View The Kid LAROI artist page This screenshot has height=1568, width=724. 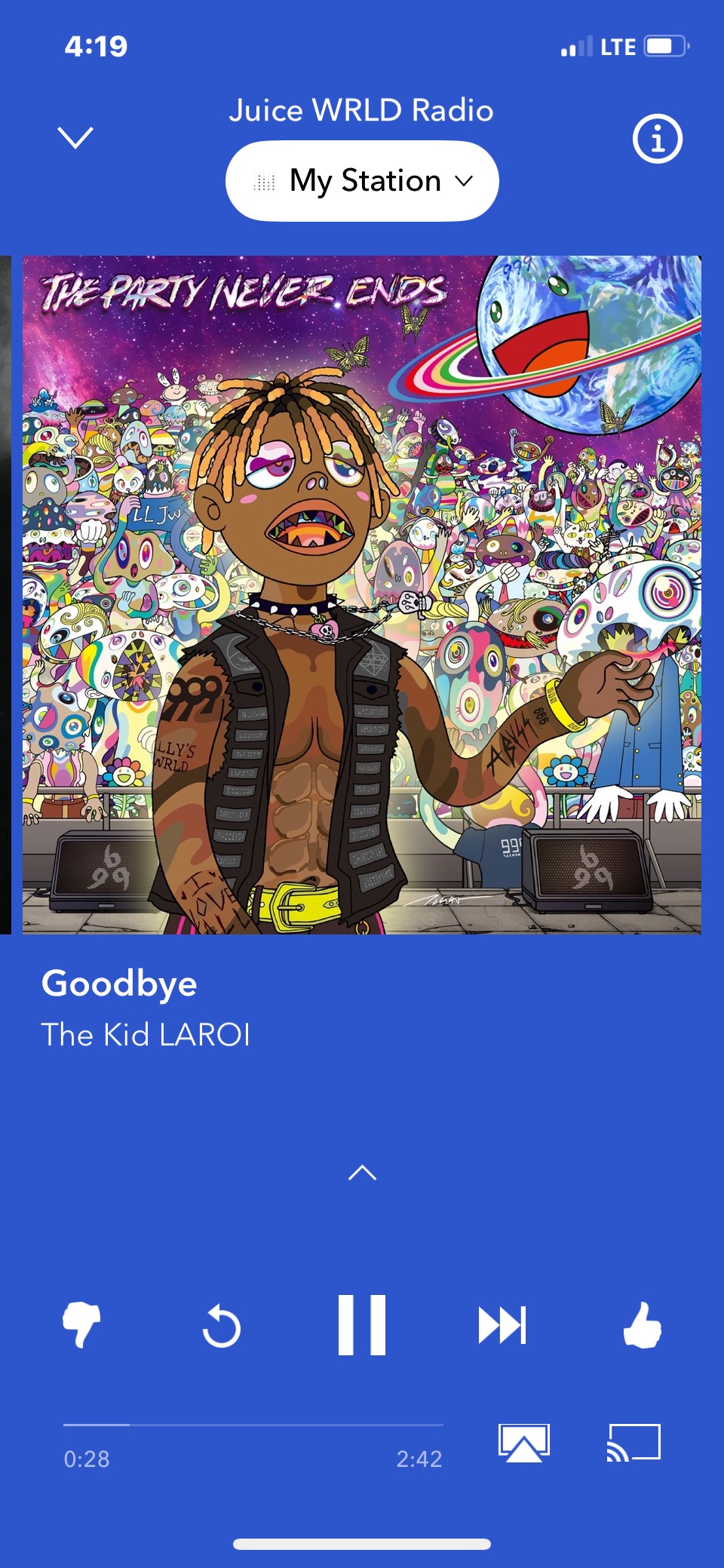point(146,1034)
